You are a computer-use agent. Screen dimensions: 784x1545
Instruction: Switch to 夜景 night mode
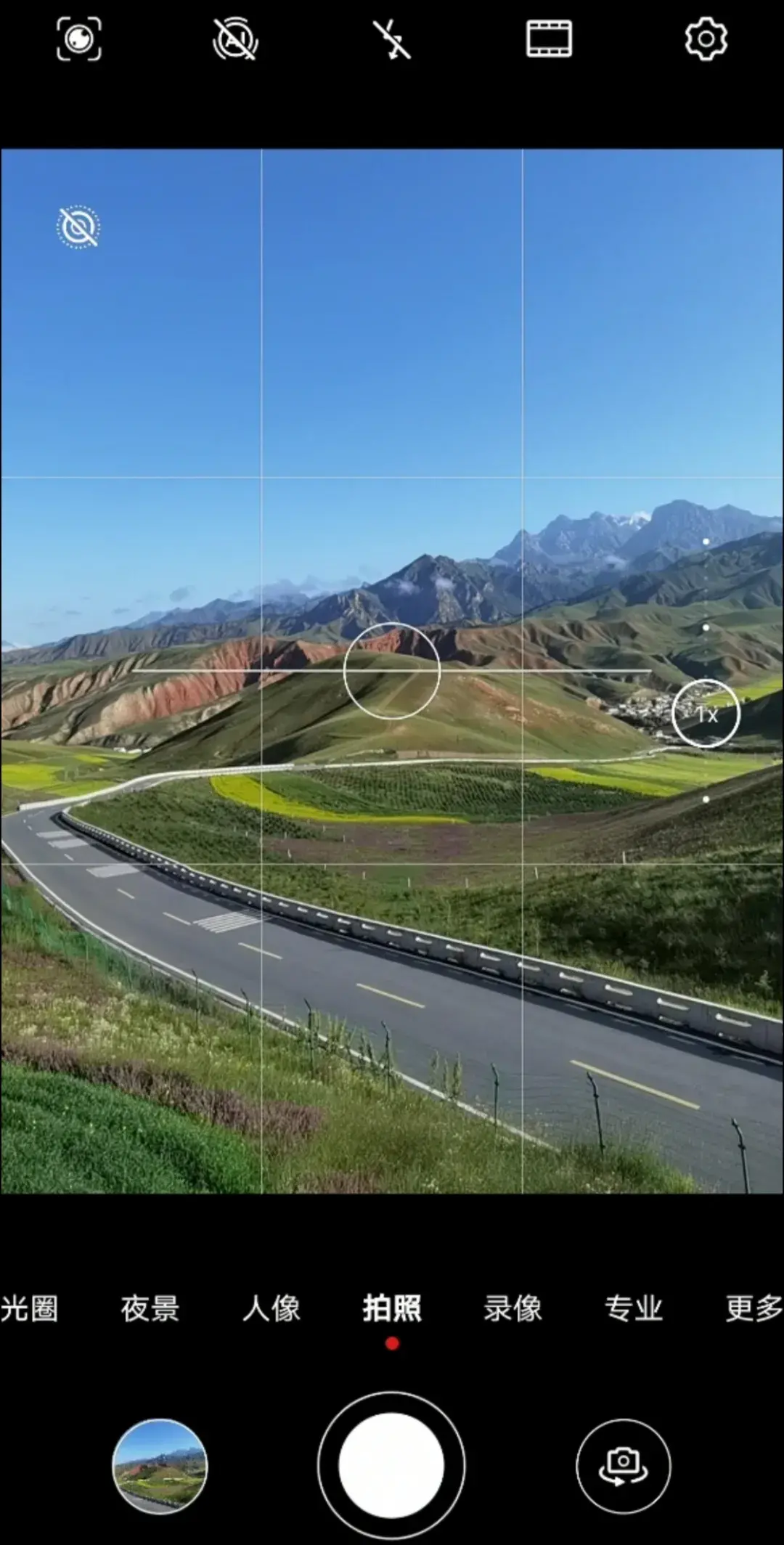[150, 1308]
